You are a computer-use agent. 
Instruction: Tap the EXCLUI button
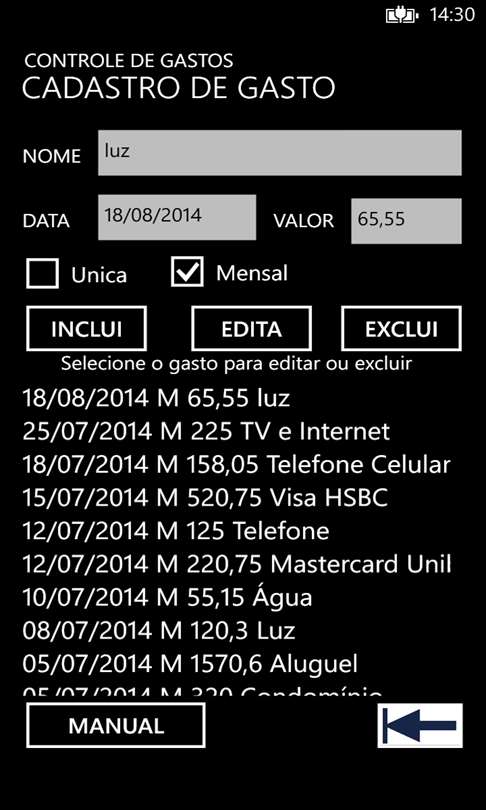click(401, 329)
